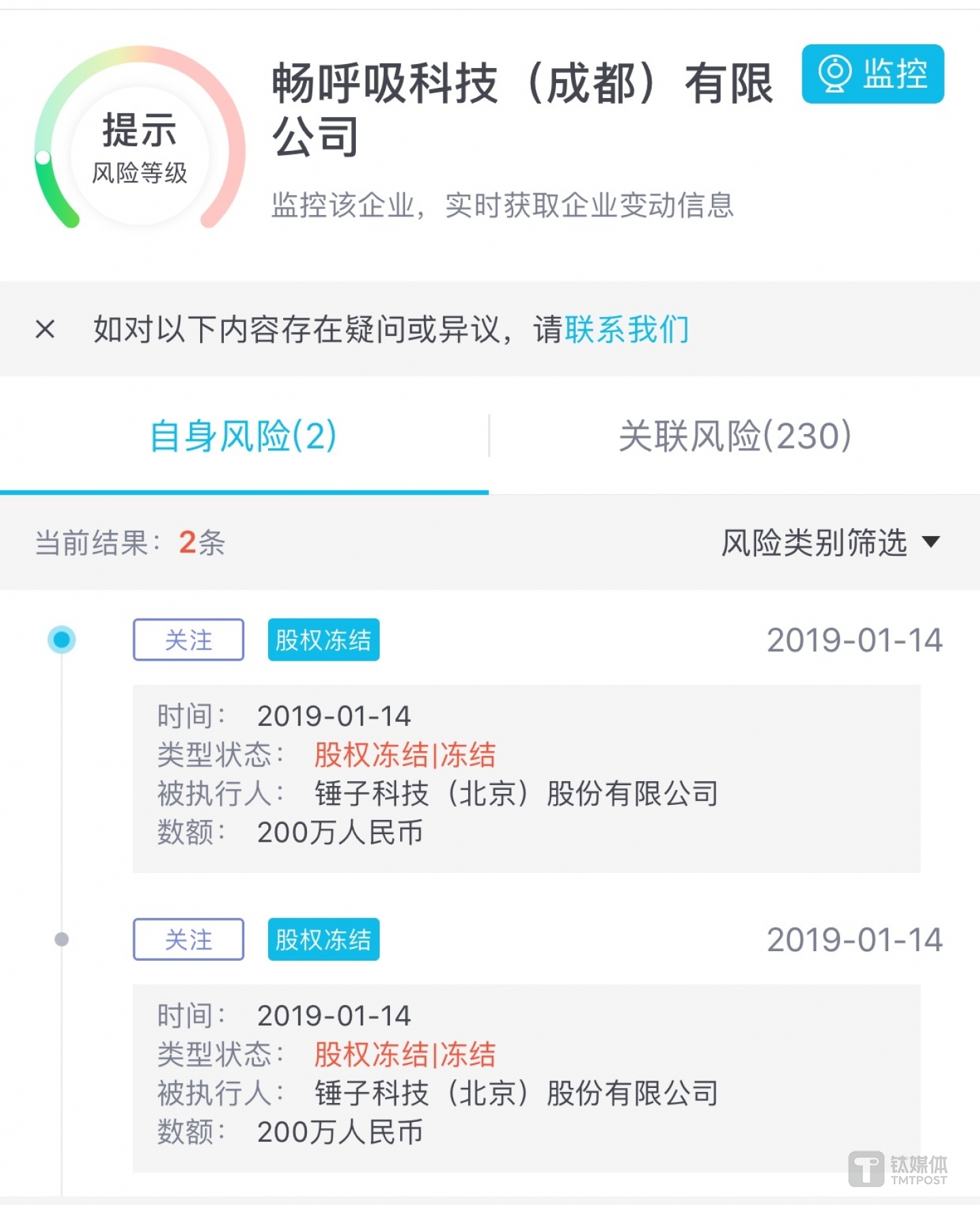The height and width of the screenshot is (1205, 980).
Task: Select the 自身风险(2) tab
Action: tap(244, 438)
